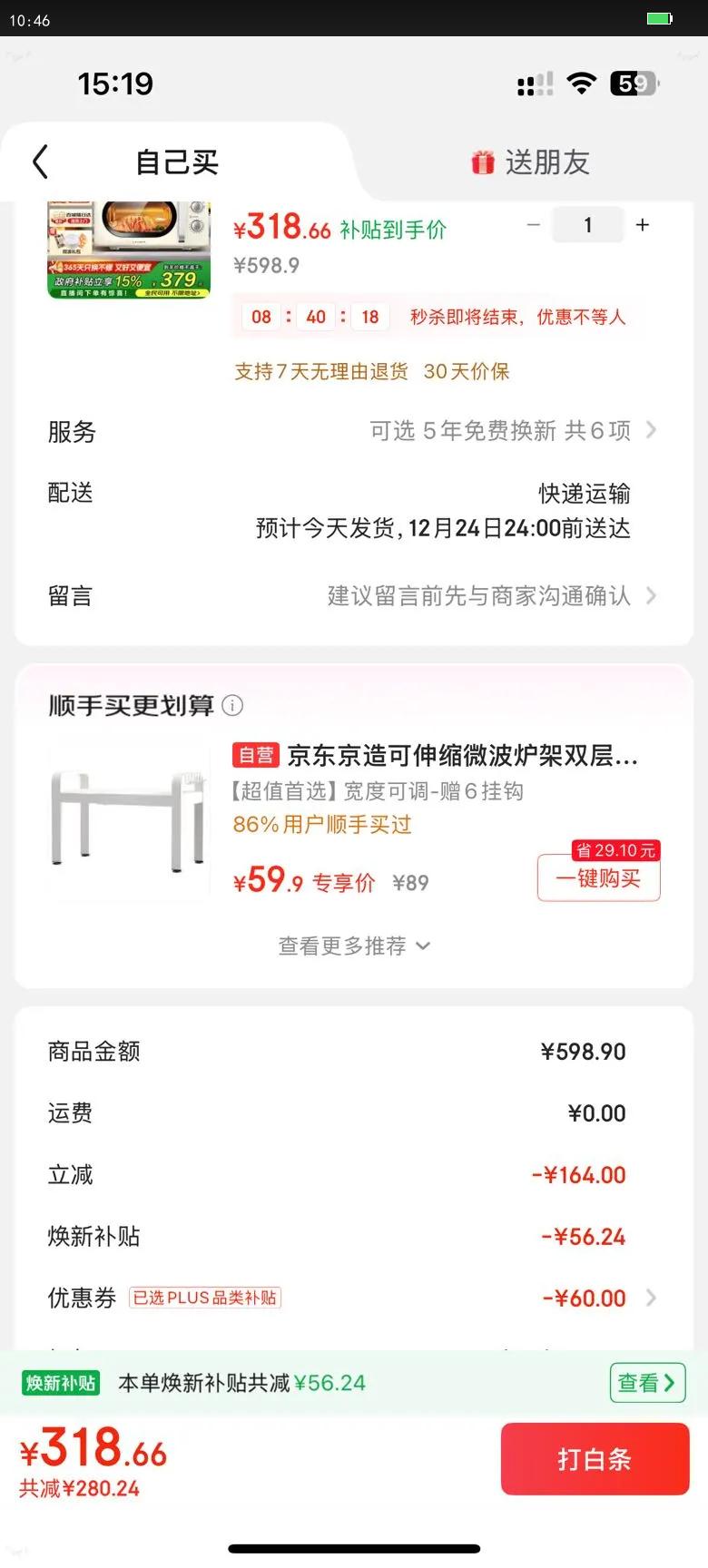The image size is (708, 1568).
Task: Edit the quantity field showing 1
Action: click(588, 225)
